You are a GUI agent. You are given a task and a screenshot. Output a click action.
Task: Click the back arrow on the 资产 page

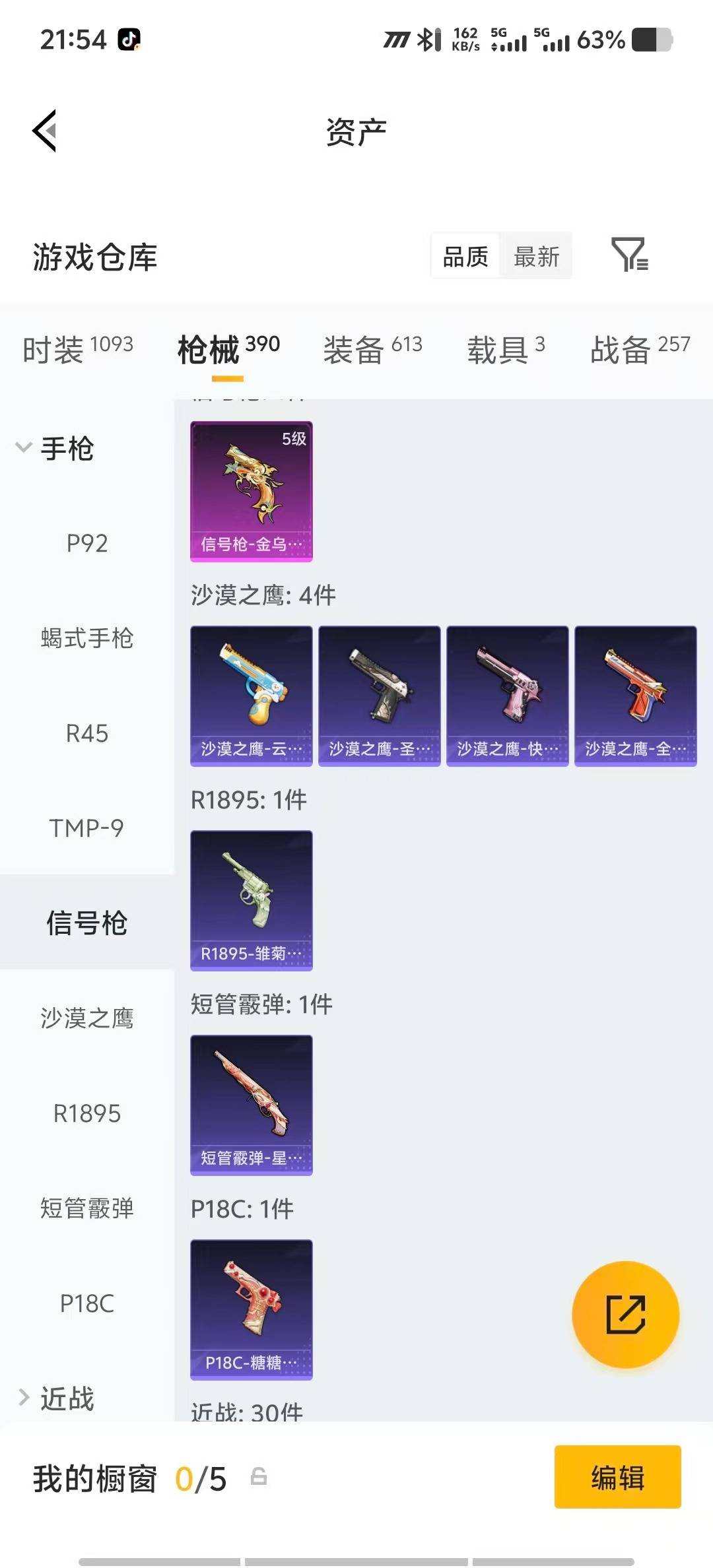click(44, 131)
